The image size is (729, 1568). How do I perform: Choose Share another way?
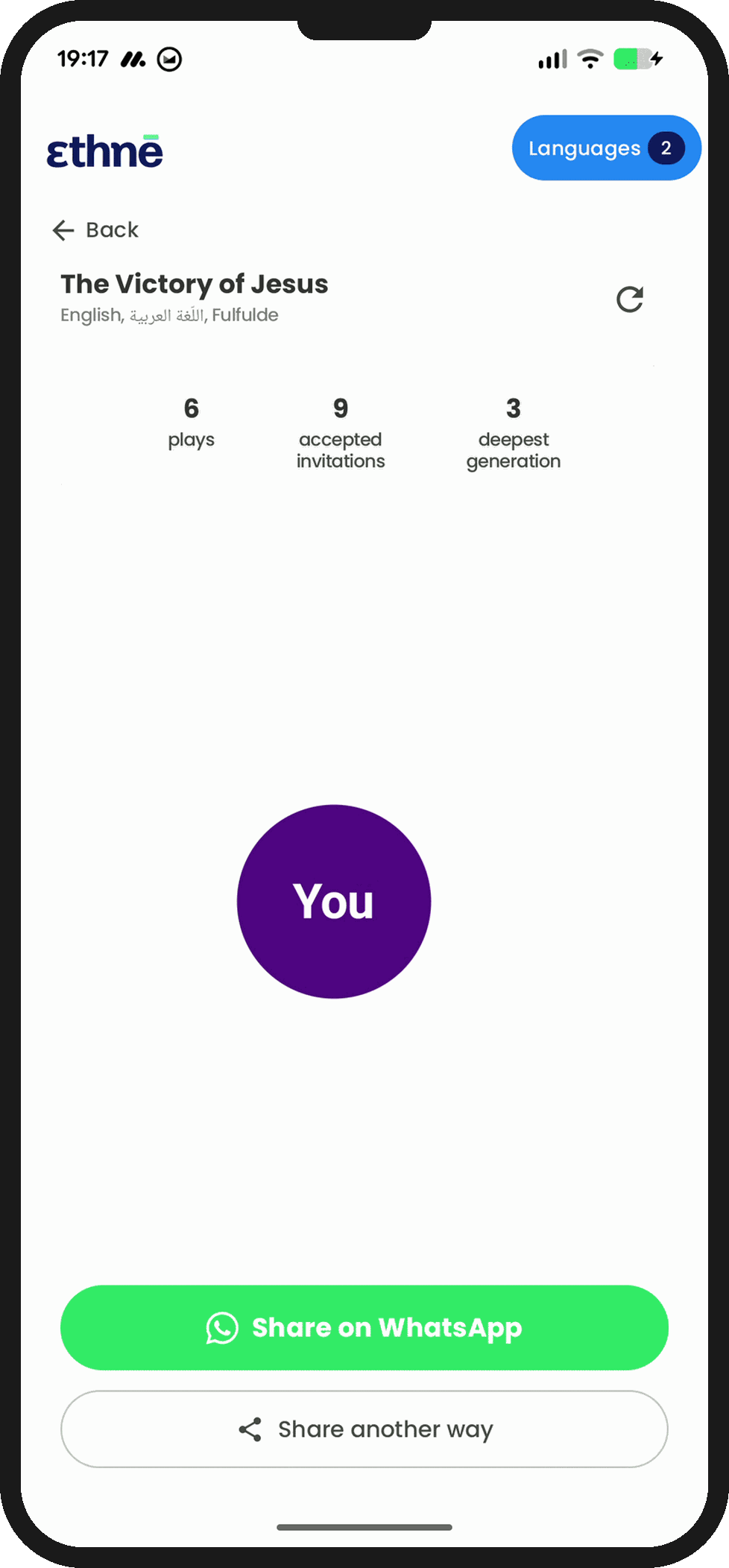[x=364, y=1429]
